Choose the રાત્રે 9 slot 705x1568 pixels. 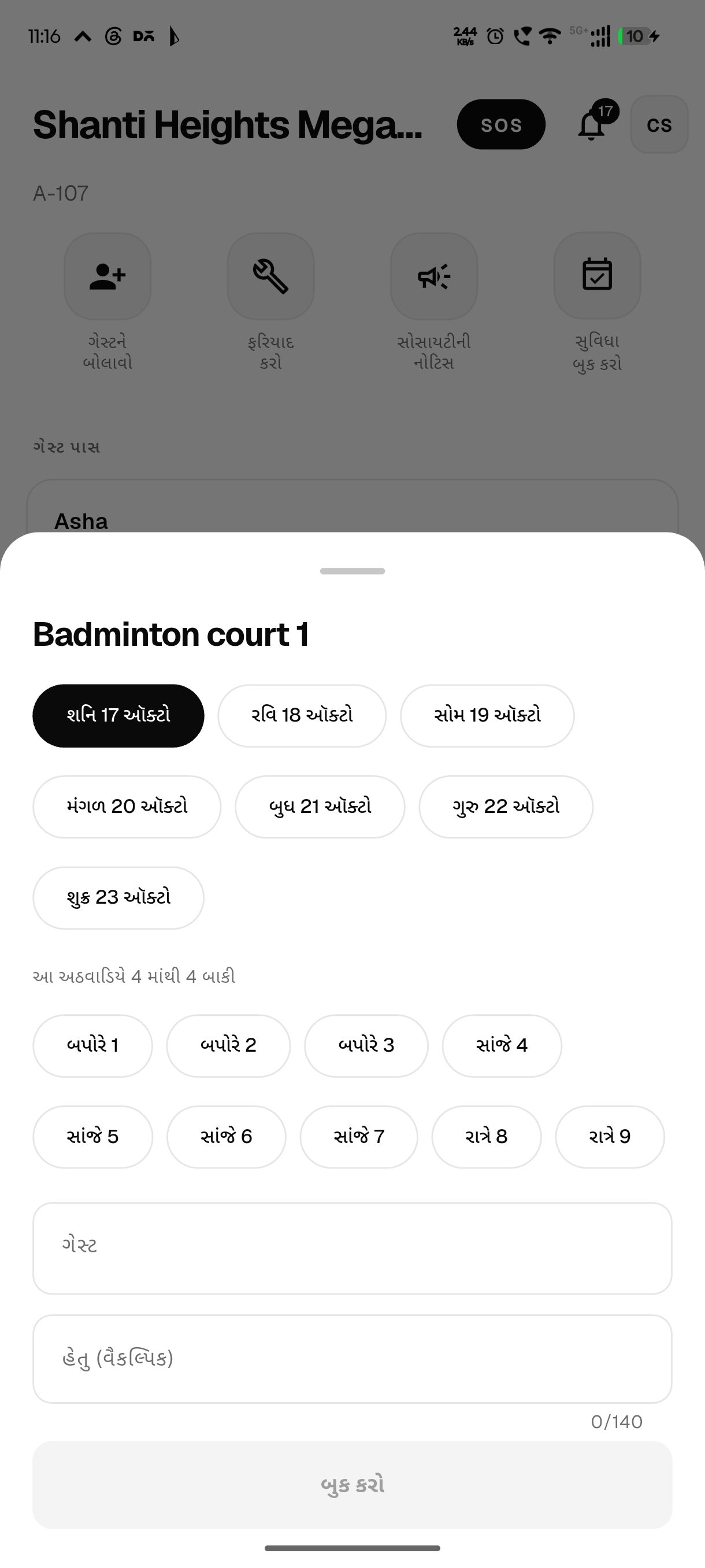coord(610,1137)
